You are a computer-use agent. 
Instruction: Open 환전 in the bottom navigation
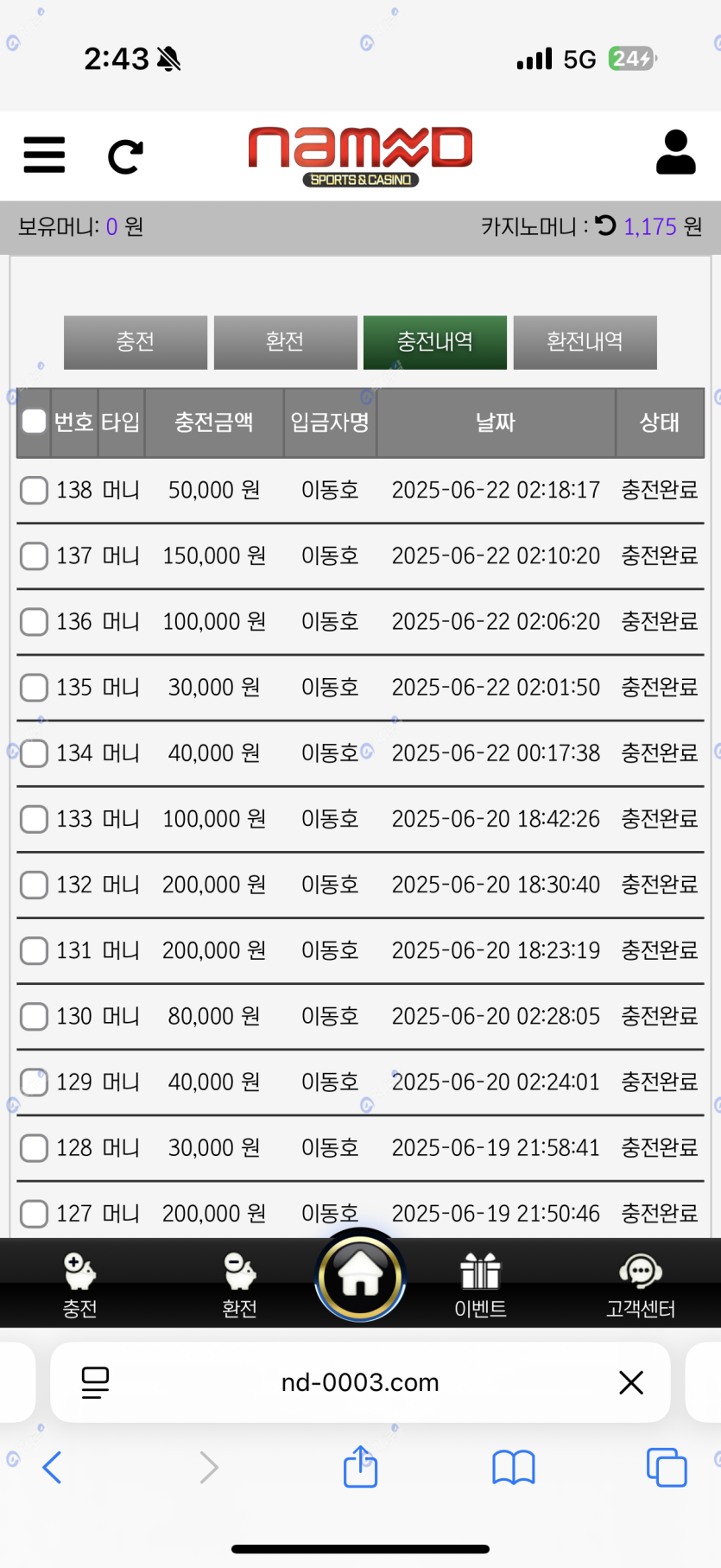239,1285
